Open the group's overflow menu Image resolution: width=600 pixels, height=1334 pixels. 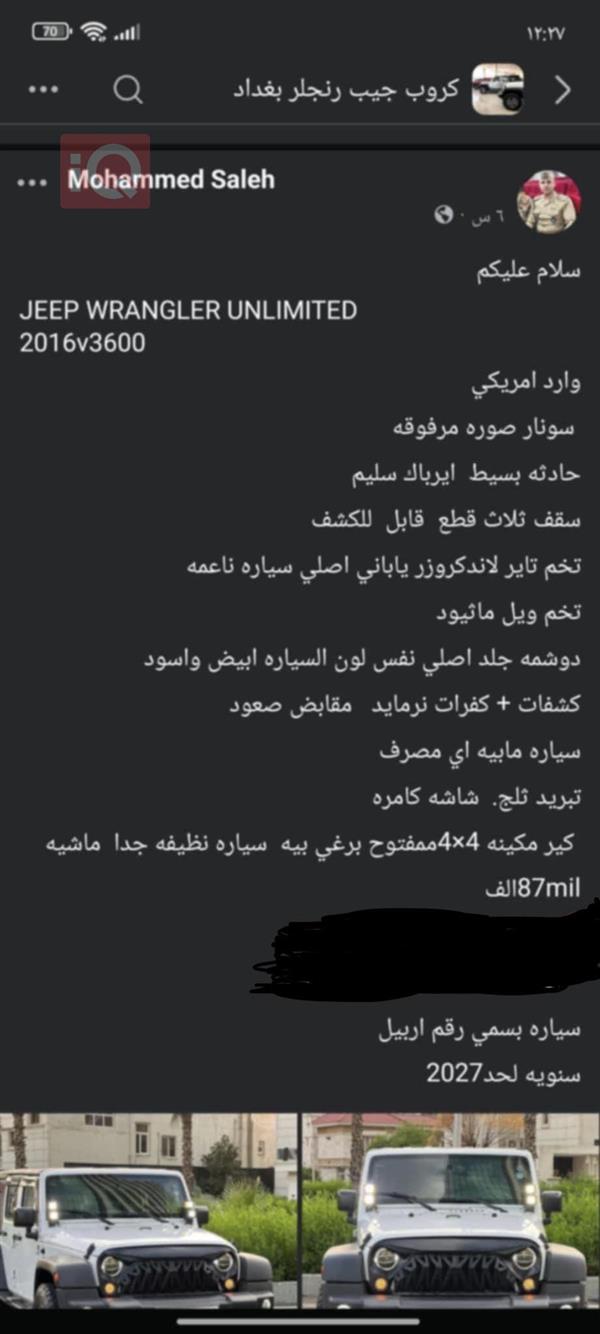click(43, 90)
